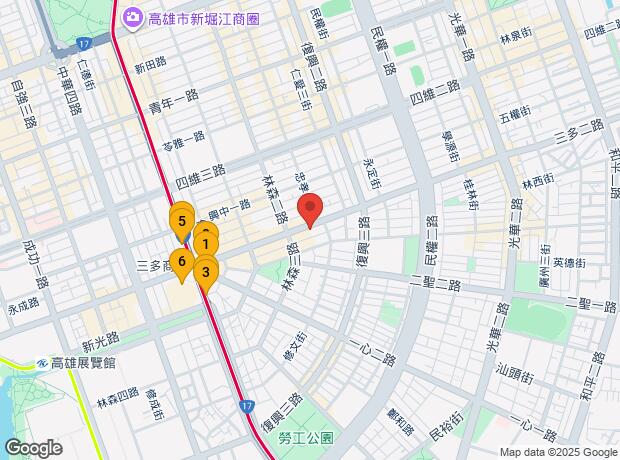Open yellow marker number 5
The width and height of the screenshot is (620, 460).
click(181, 217)
